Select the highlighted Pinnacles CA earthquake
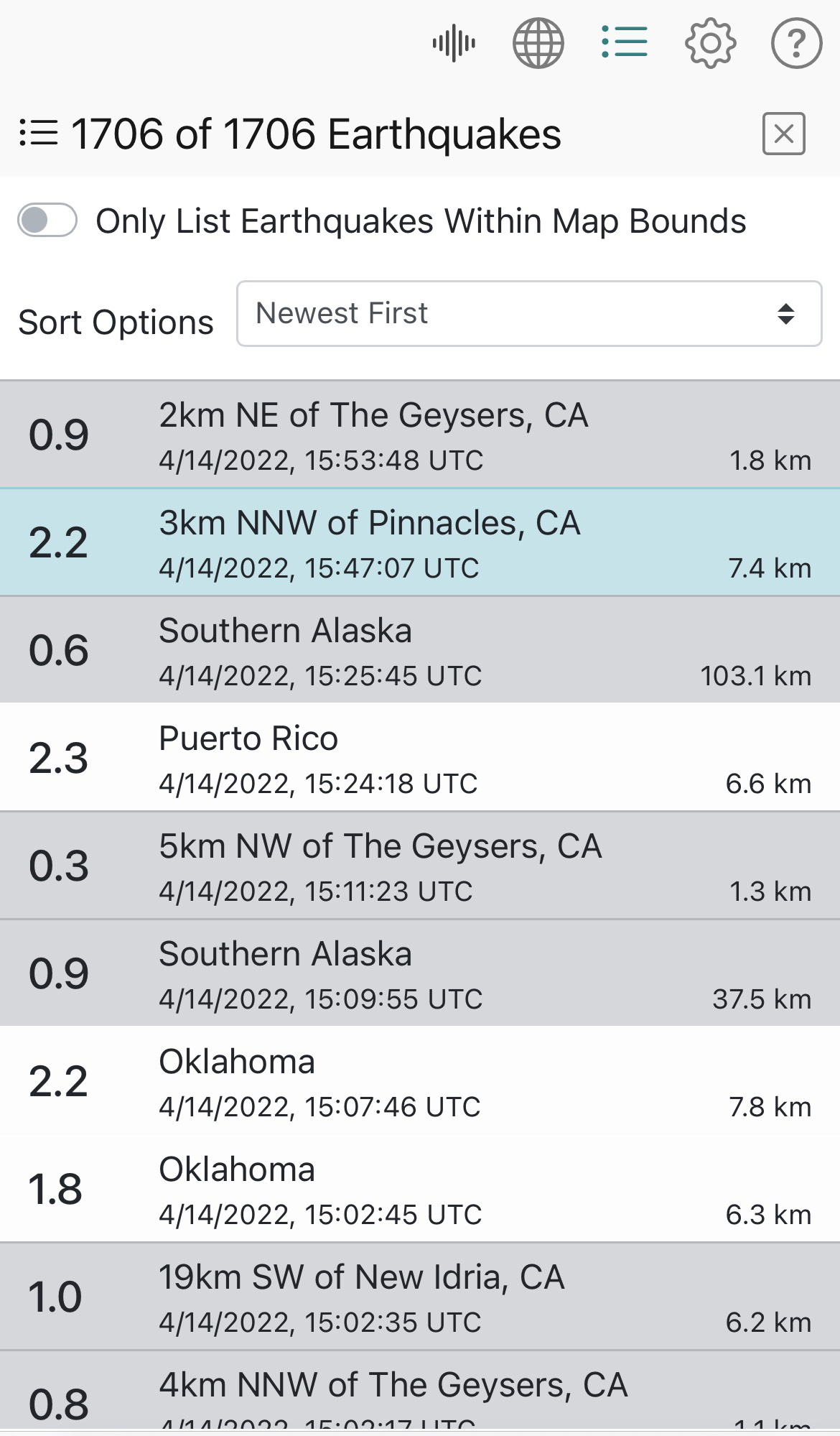This screenshot has width=840, height=1436. coord(420,543)
